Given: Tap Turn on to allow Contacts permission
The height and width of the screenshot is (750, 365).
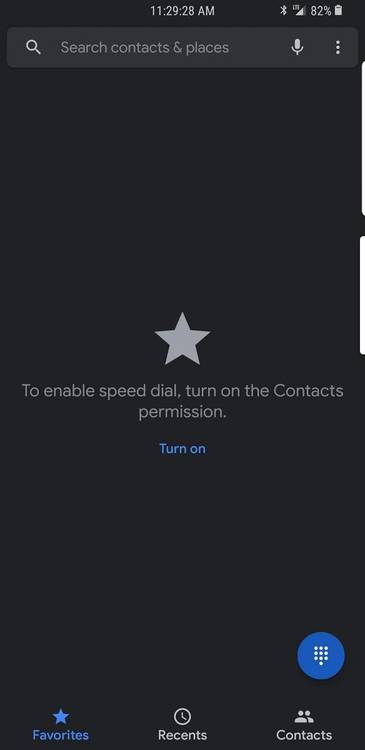Looking at the screenshot, I should 182,449.
